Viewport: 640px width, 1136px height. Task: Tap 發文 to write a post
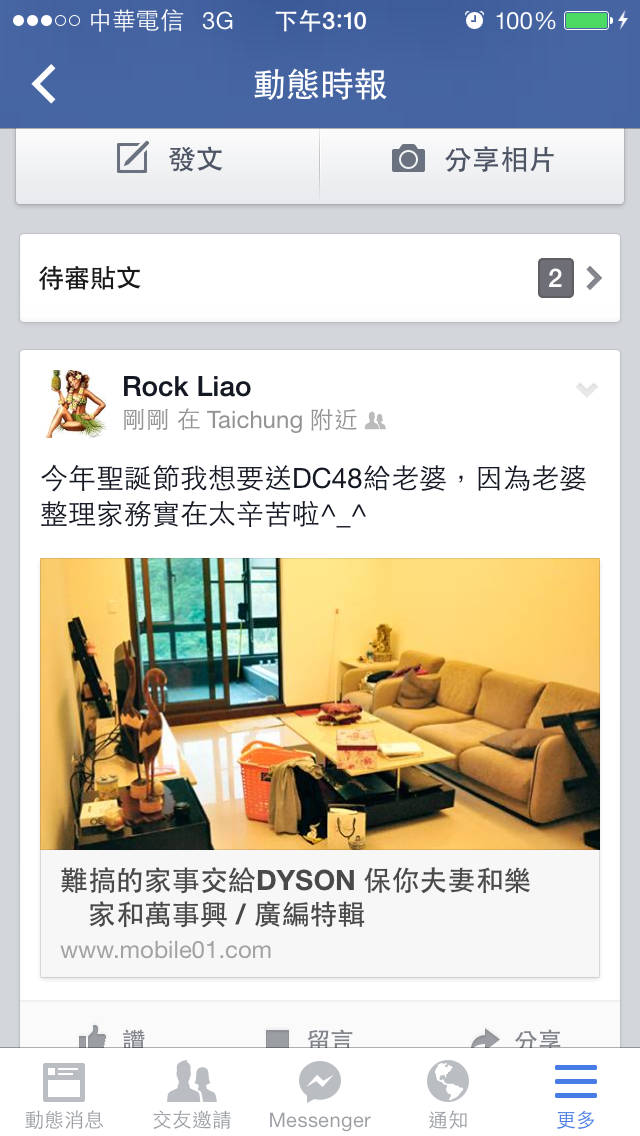(169, 159)
